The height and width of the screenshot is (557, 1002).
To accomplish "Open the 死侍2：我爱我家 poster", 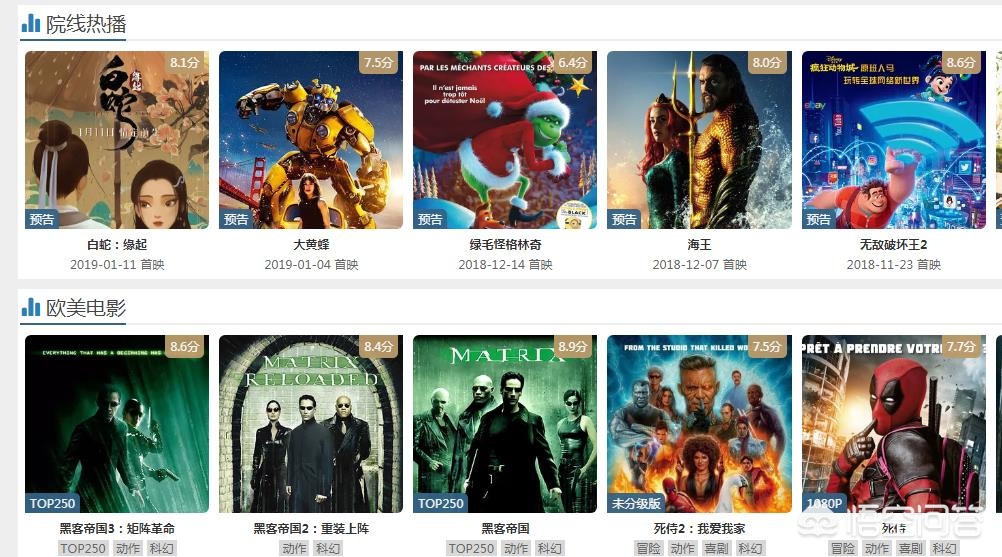I will [699, 424].
